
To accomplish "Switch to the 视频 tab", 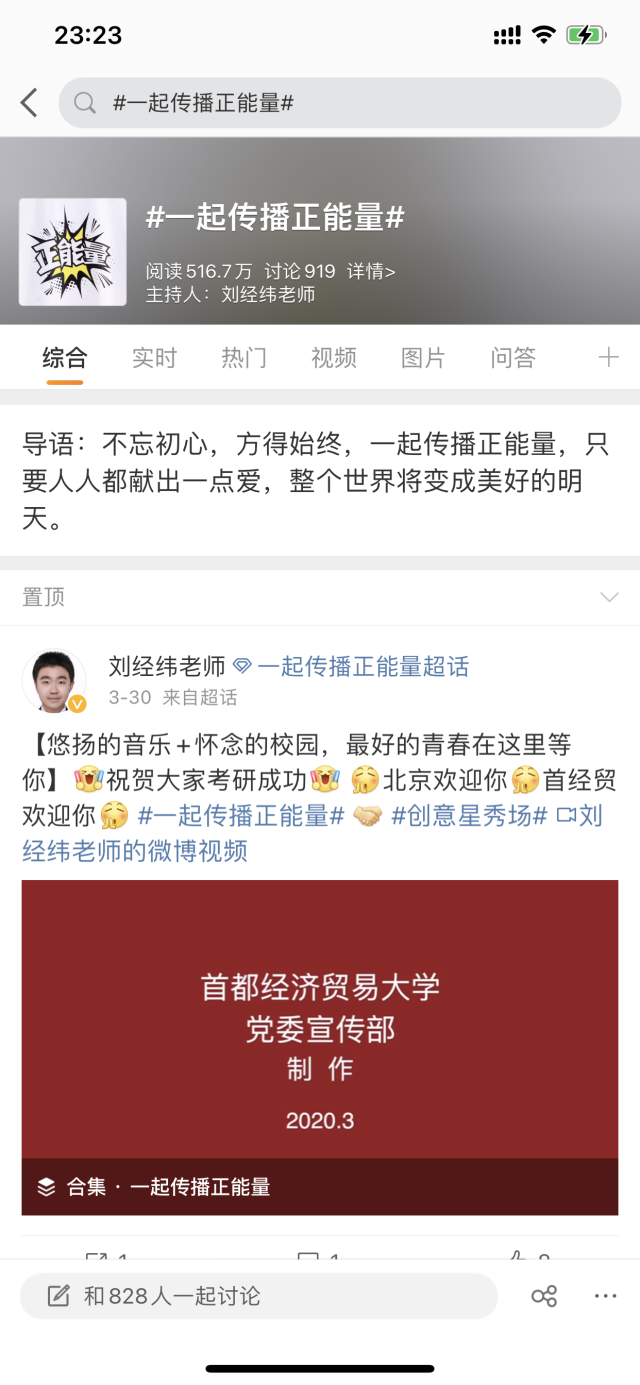I will point(334,358).
